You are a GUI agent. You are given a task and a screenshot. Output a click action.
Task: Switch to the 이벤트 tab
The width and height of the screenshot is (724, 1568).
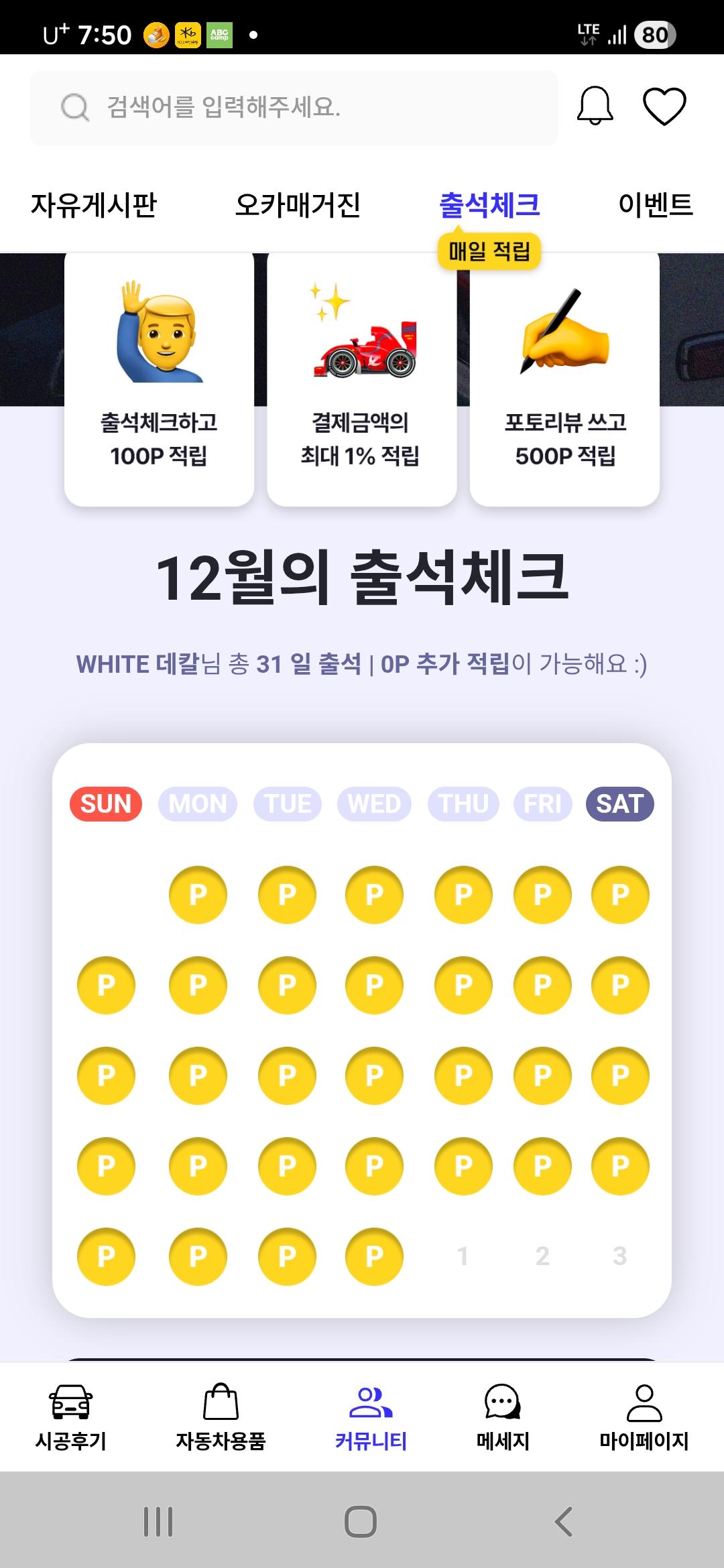(655, 204)
